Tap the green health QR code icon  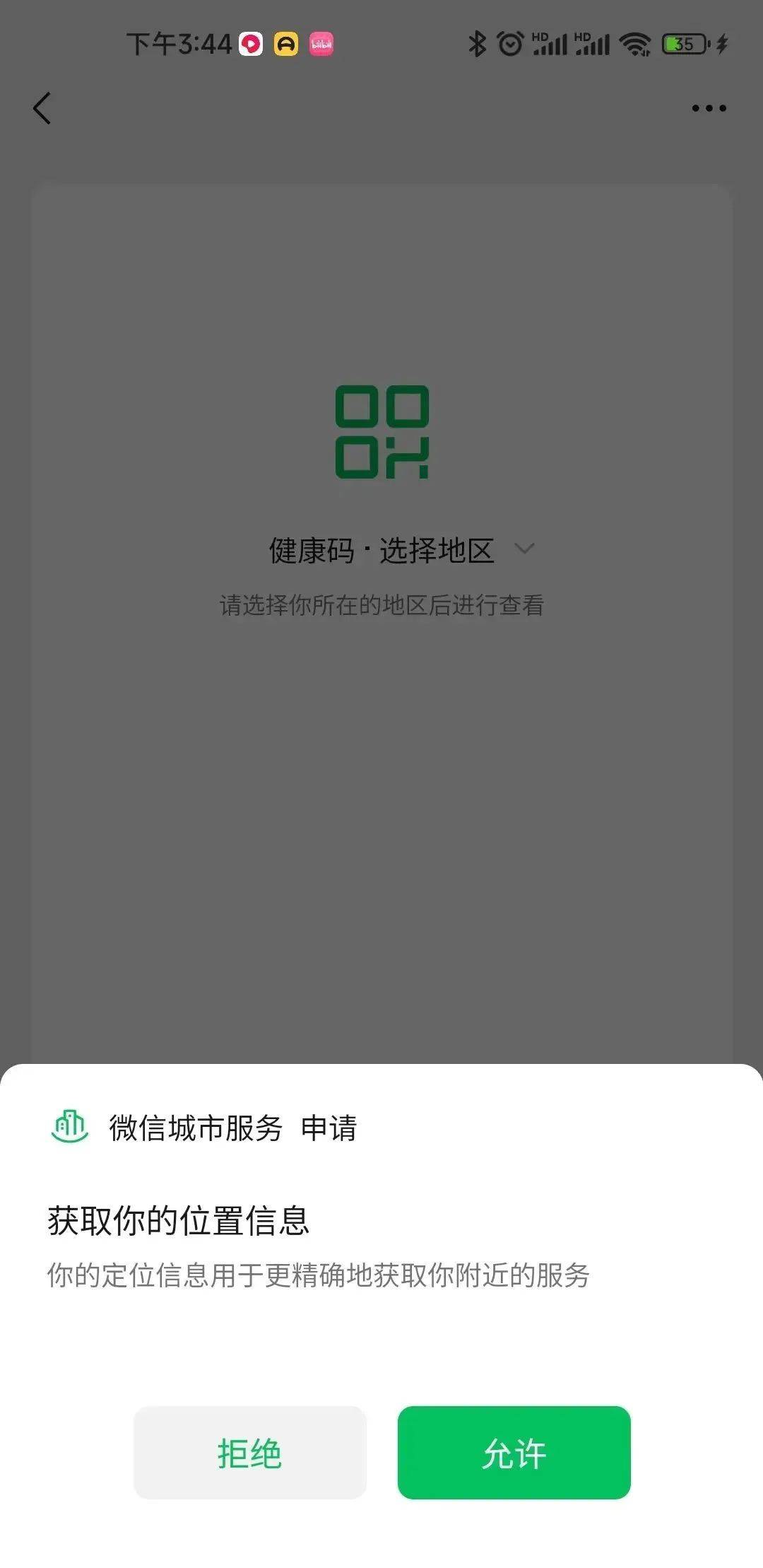381,433
